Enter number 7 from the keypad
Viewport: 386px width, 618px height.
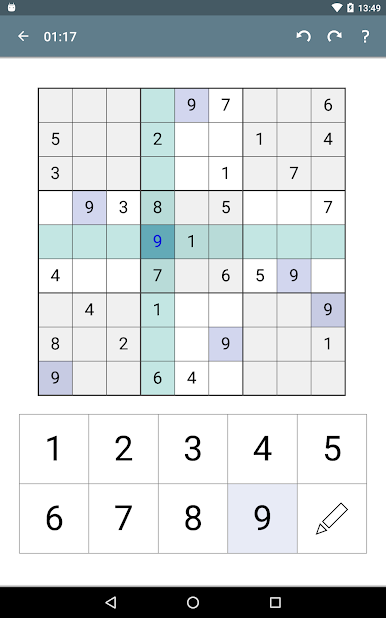(123, 519)
